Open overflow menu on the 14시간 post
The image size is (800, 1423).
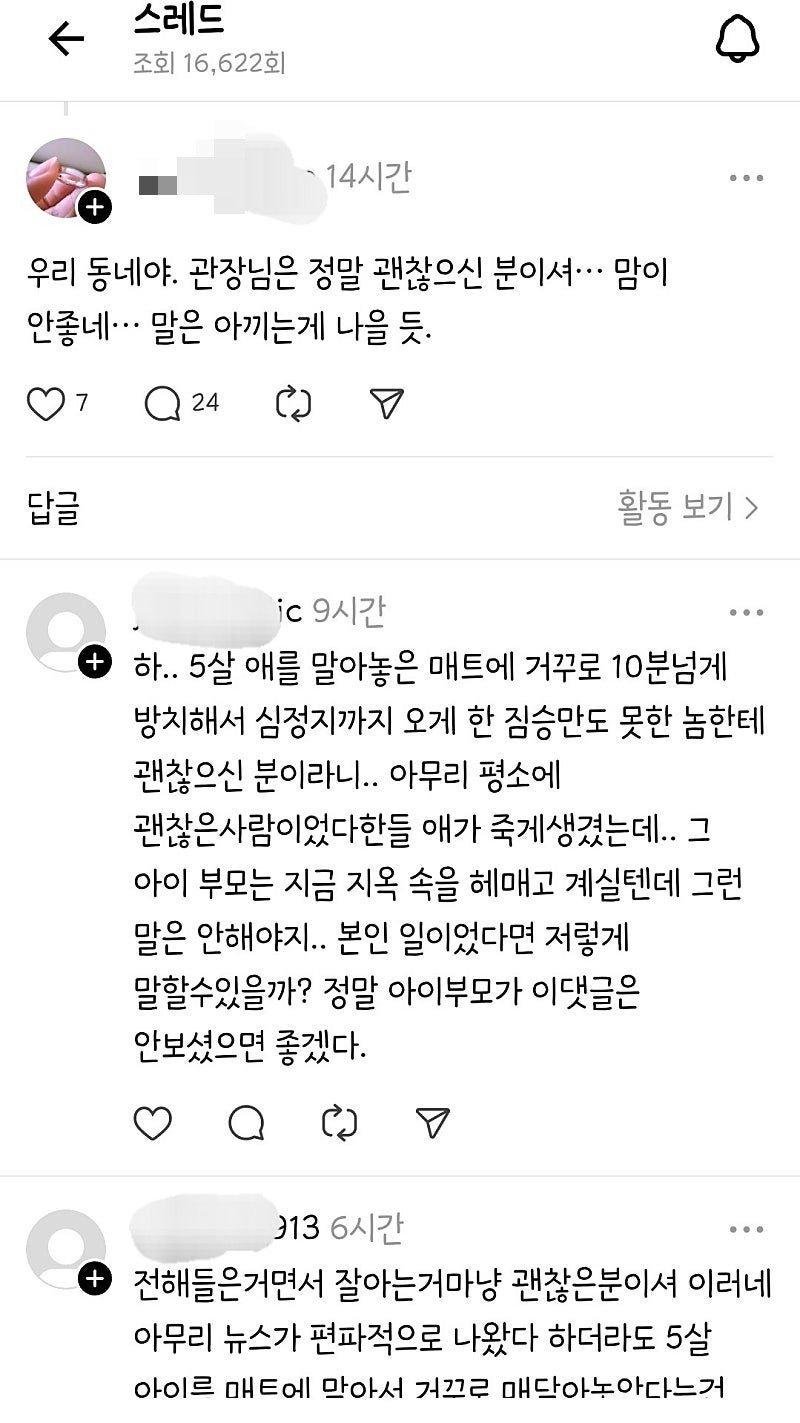[746, 179]
